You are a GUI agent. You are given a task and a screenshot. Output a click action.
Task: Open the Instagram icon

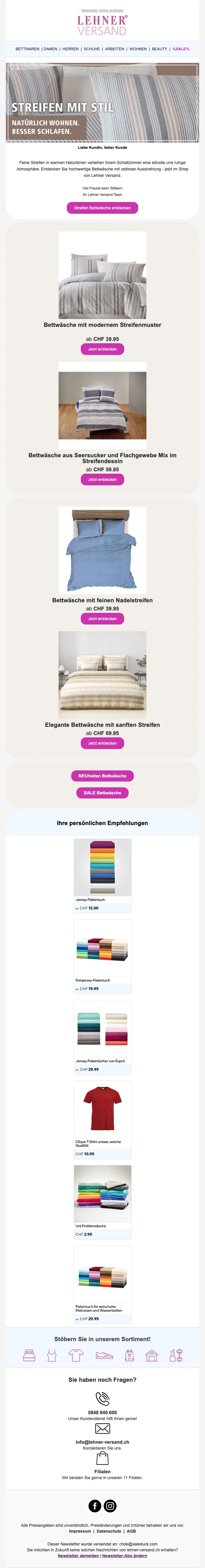pyautogui.click(x=110, y=1505)
